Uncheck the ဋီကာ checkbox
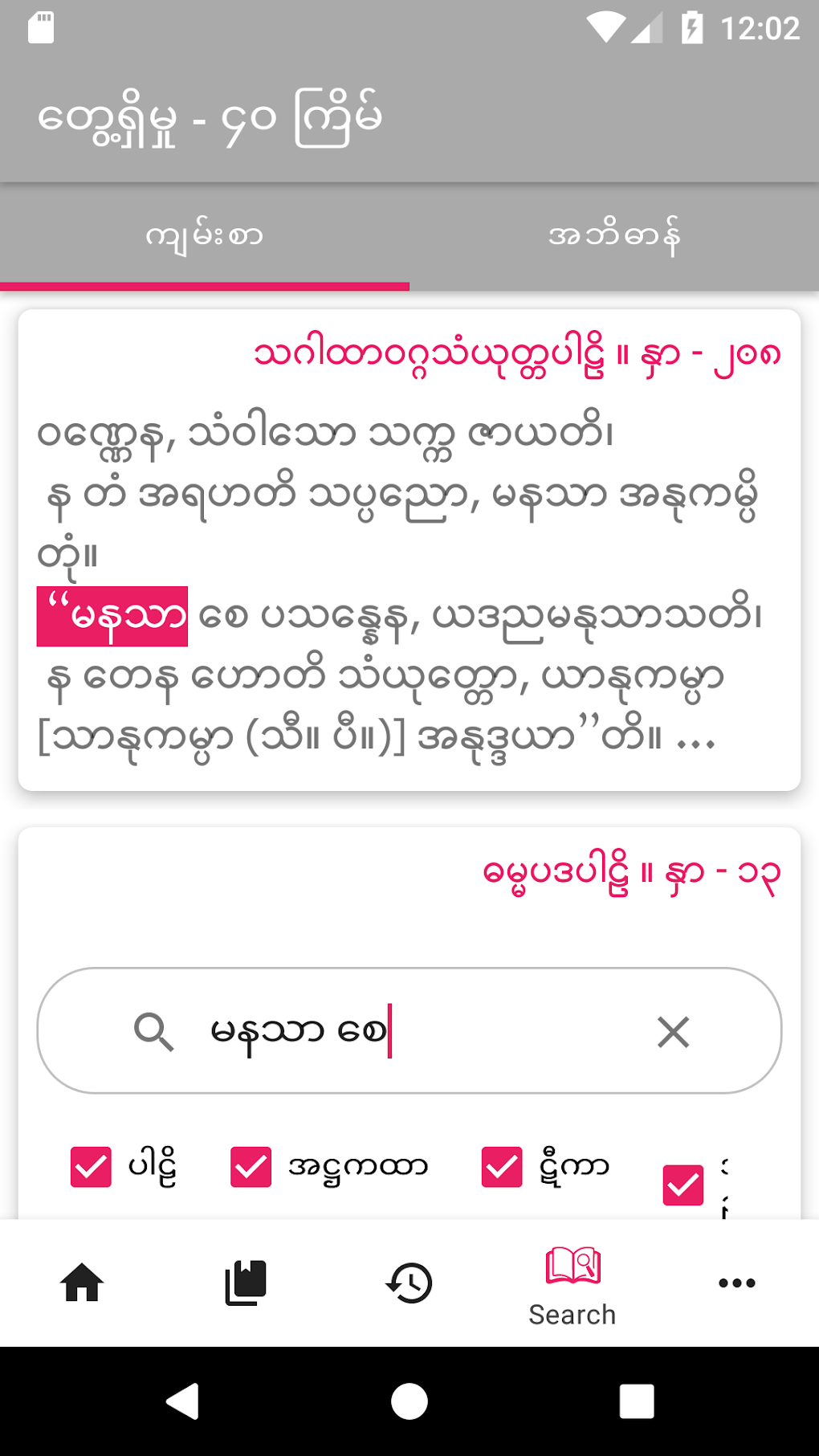The width and height of the screenshot is (819, 1456). (x=502, y=1167)
